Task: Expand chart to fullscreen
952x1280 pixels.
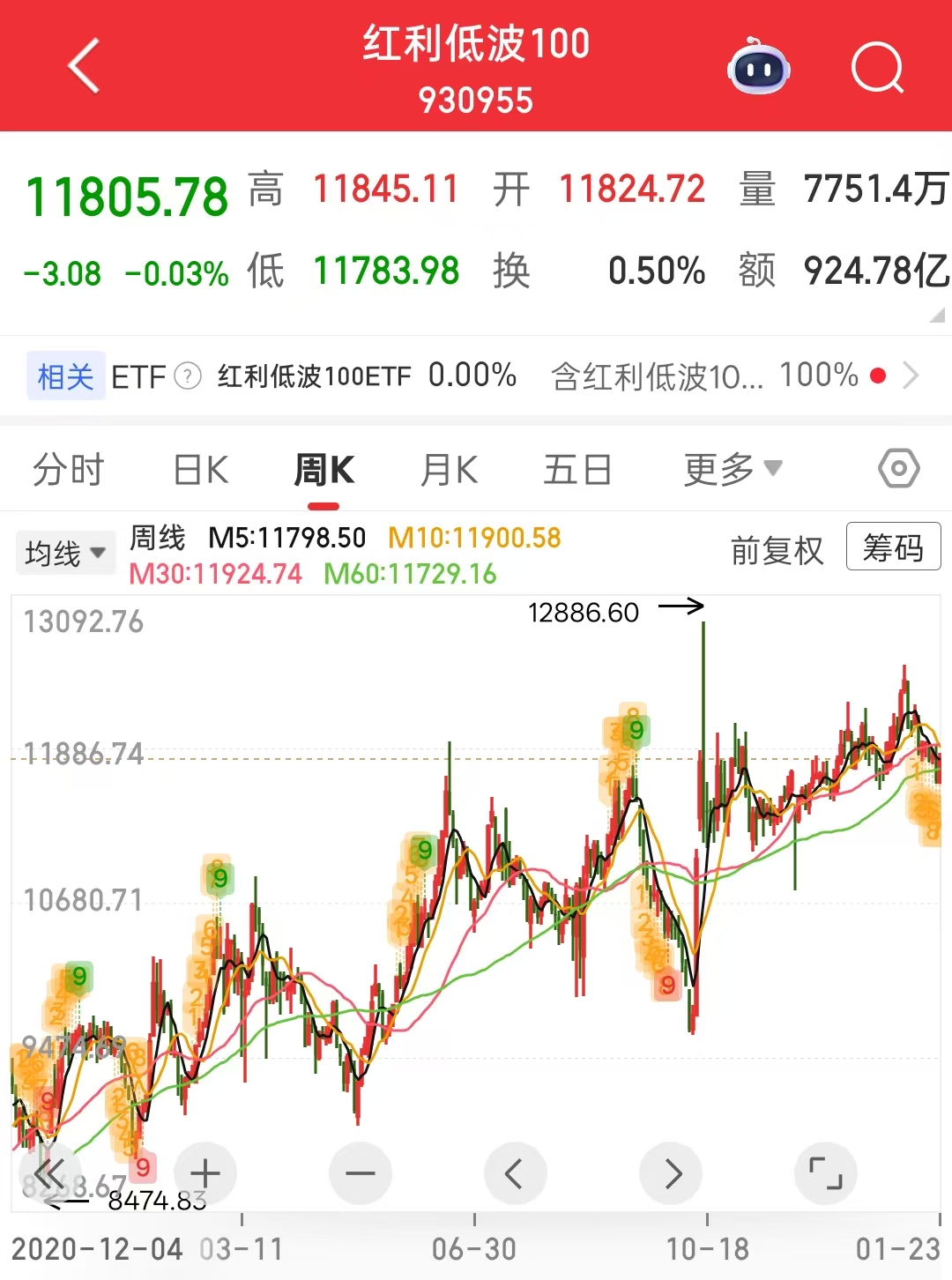Action: (826, 1173)
